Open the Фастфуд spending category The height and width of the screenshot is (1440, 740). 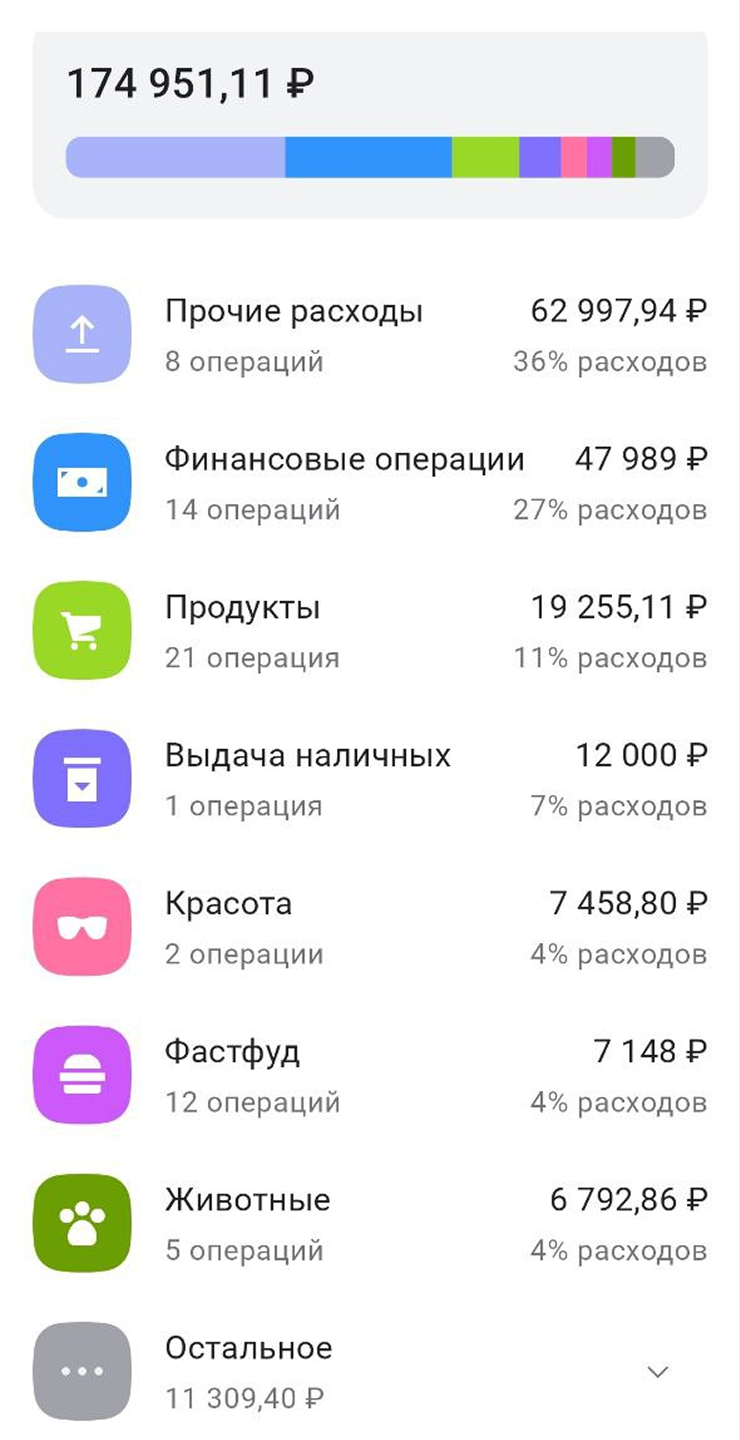click(x=370, y=1075)
